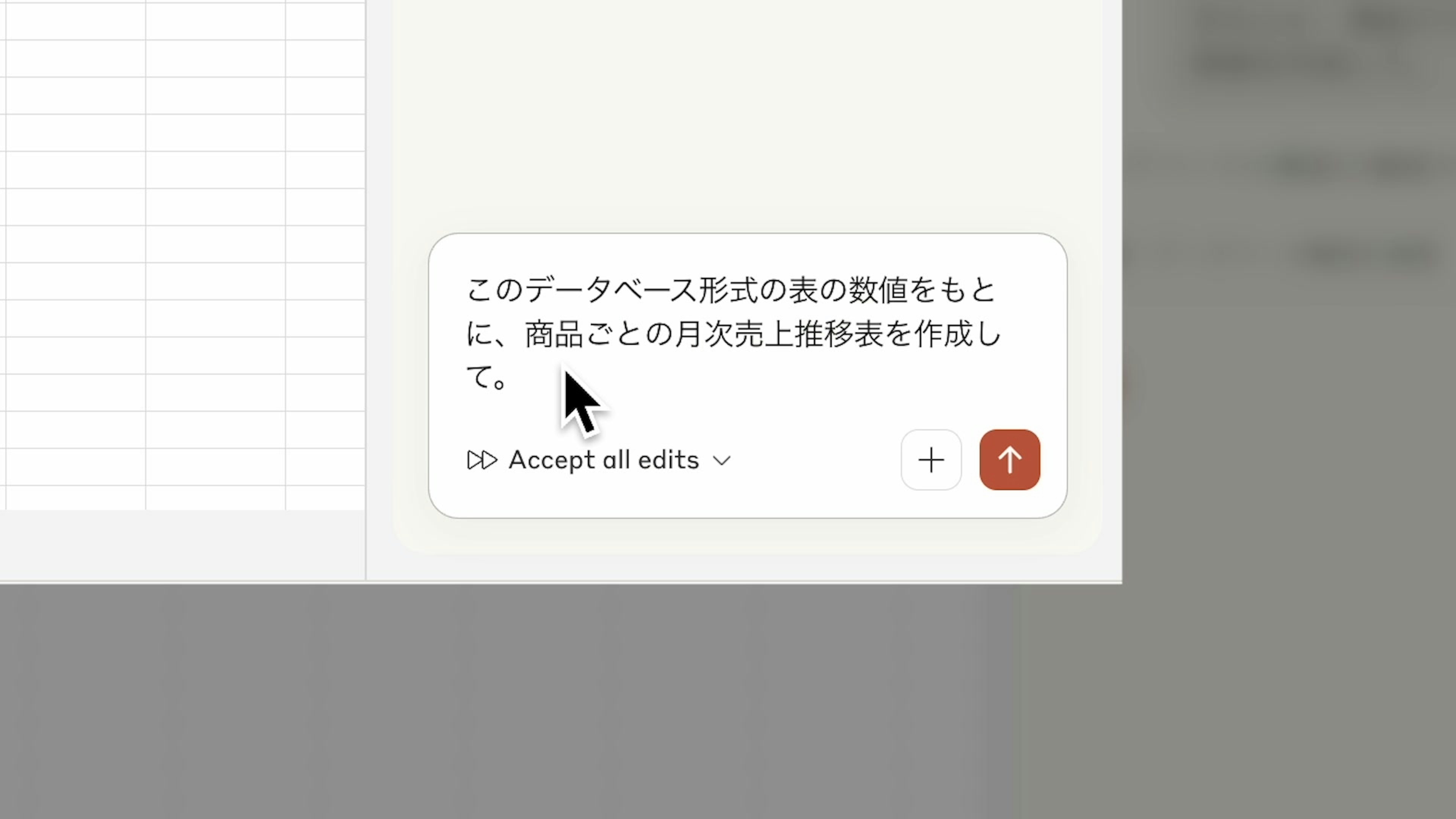Tap the plus attachment button
Image resolution: width=1456 pixels, height=819 pixels.
tap(931, 460)
